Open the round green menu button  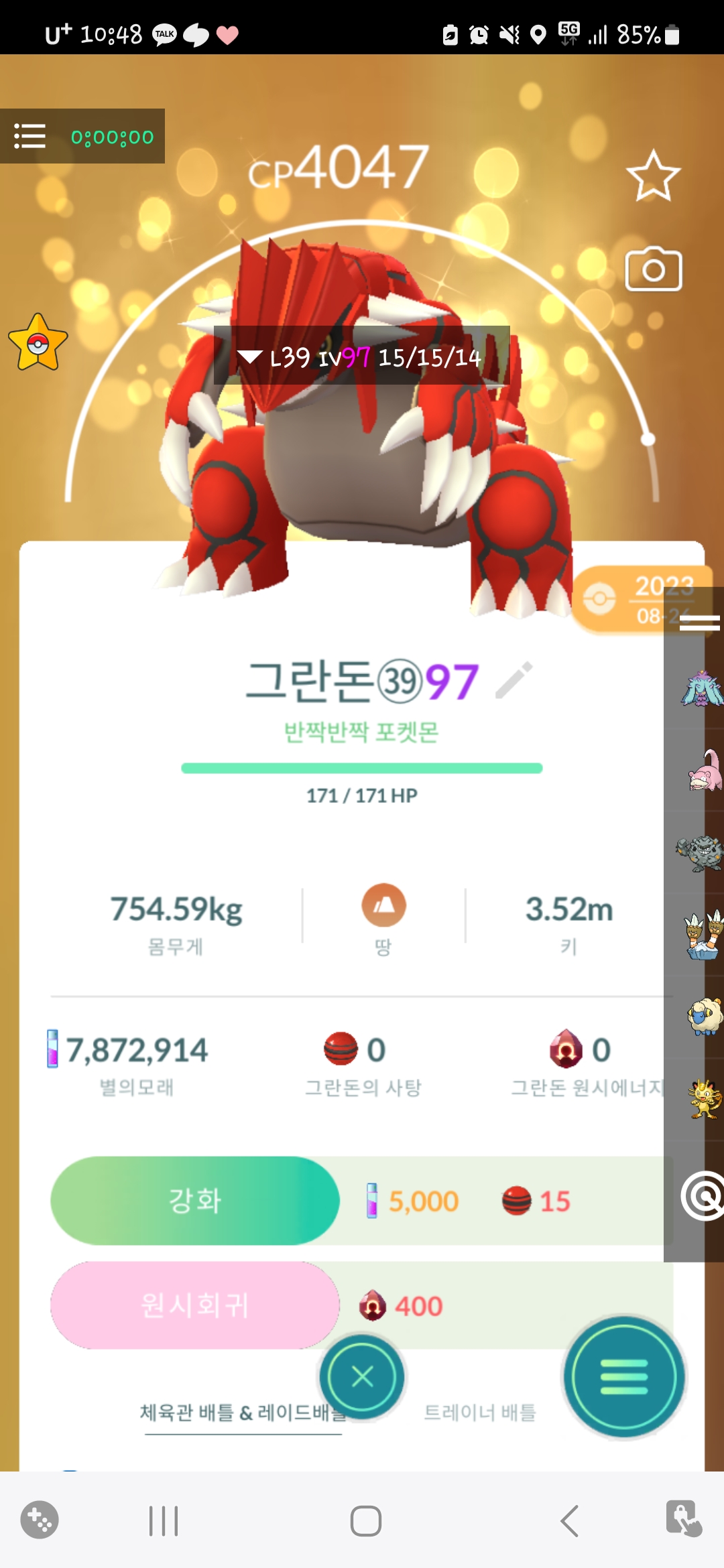623,1377
